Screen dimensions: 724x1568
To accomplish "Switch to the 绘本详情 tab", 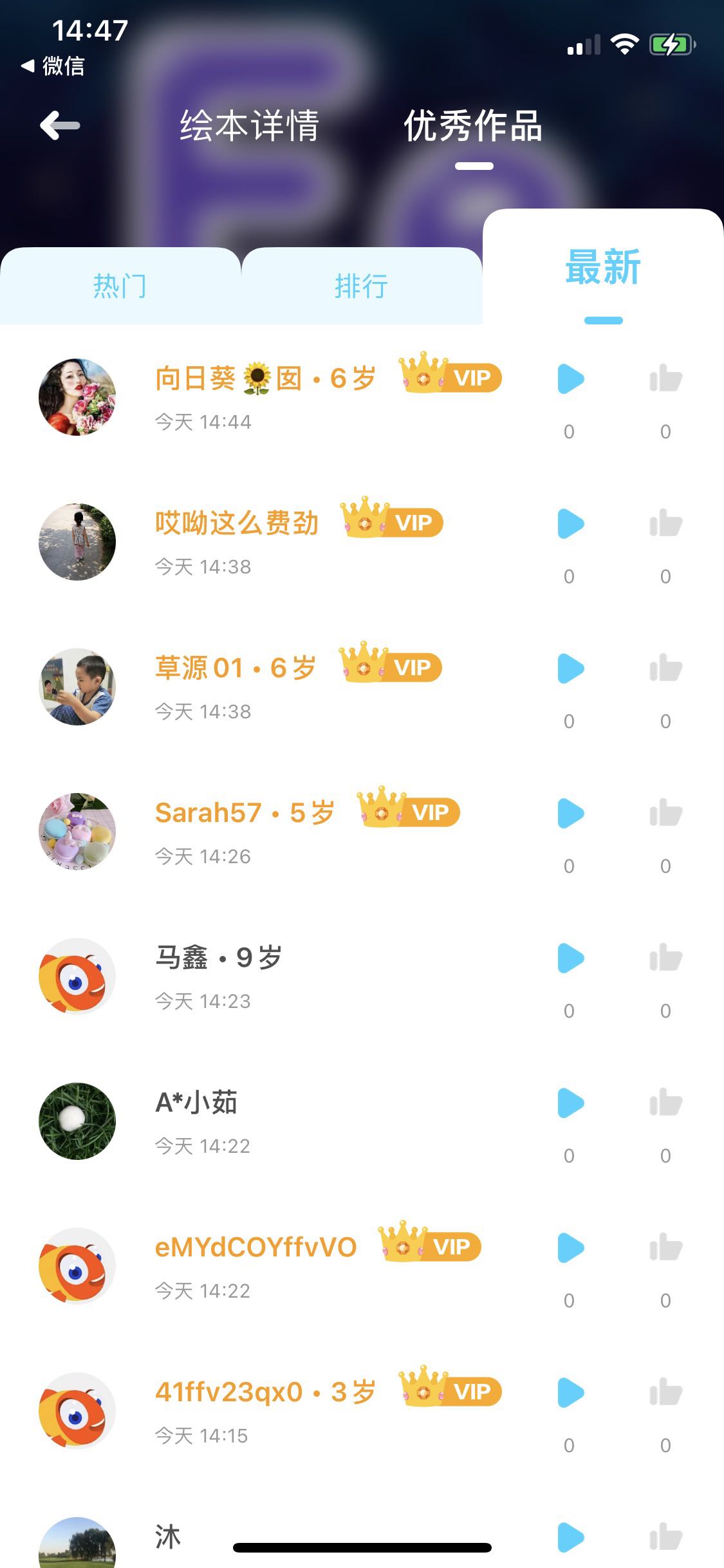I will pyautogui.click(x=250, y=126).
